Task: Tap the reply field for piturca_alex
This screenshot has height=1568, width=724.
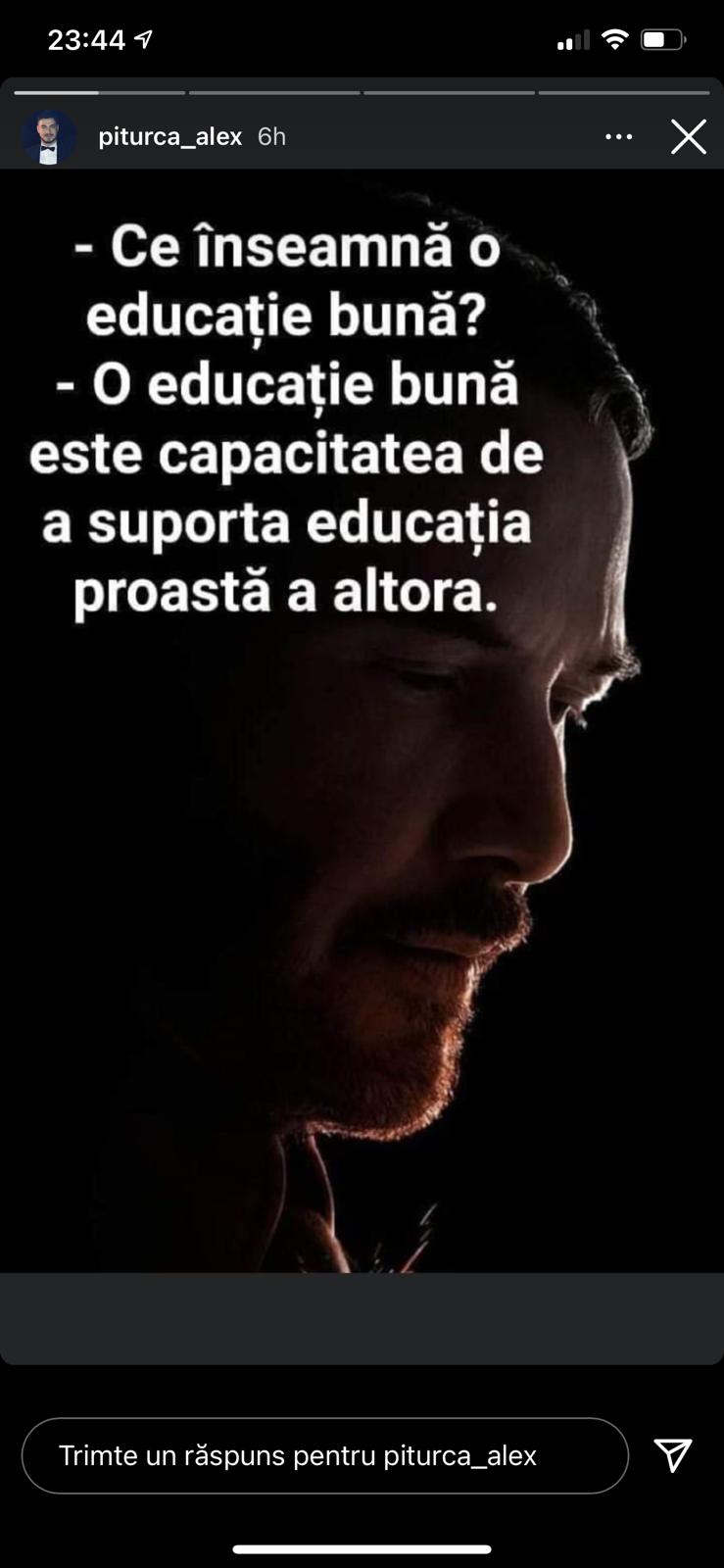Action: pyautogui.click(x=324, y=1455)
